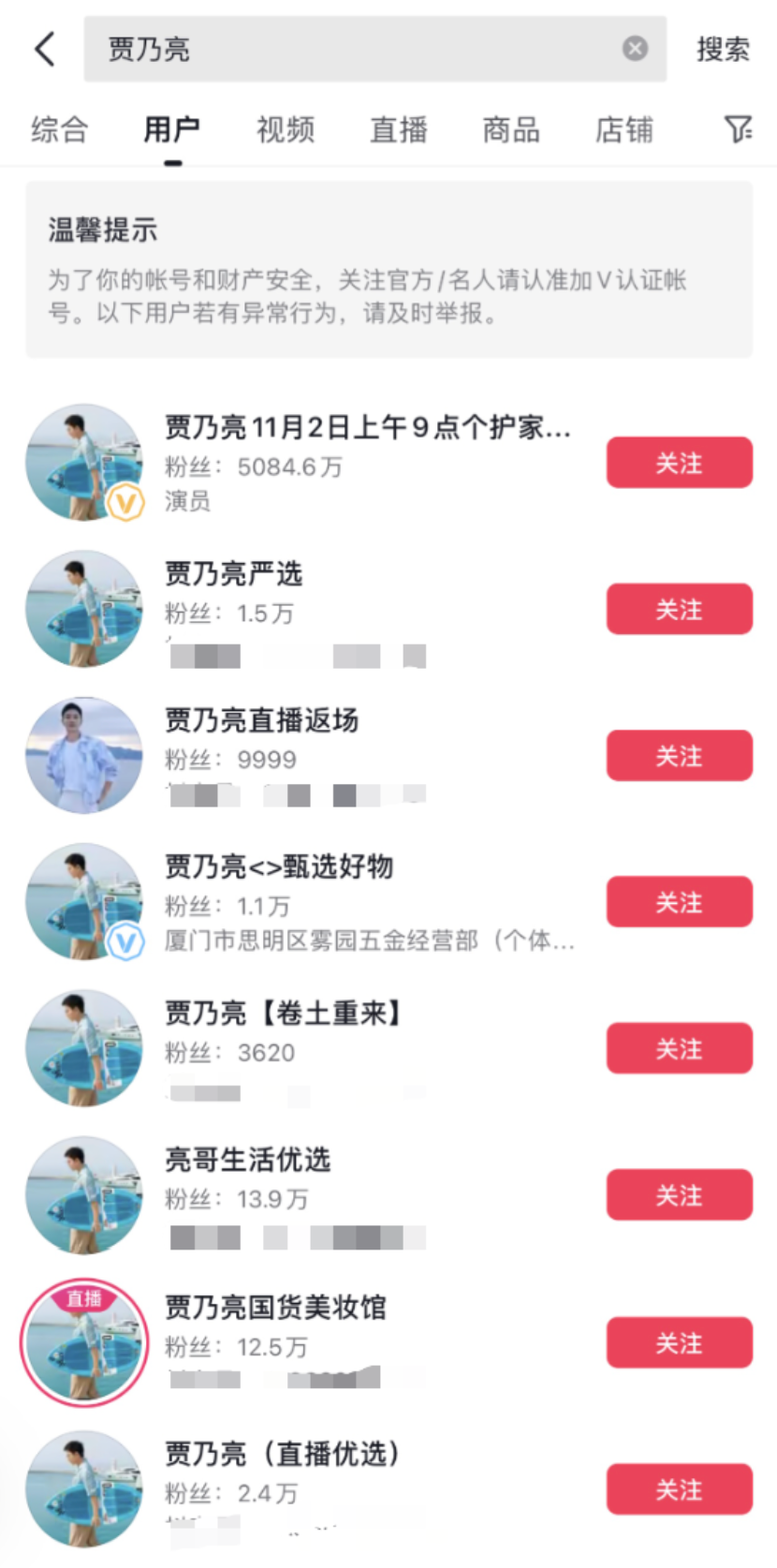Viewport: 777px width, 1568px height.
Task: Follow 亮哥生活优选
Action: pos(679,1195)
